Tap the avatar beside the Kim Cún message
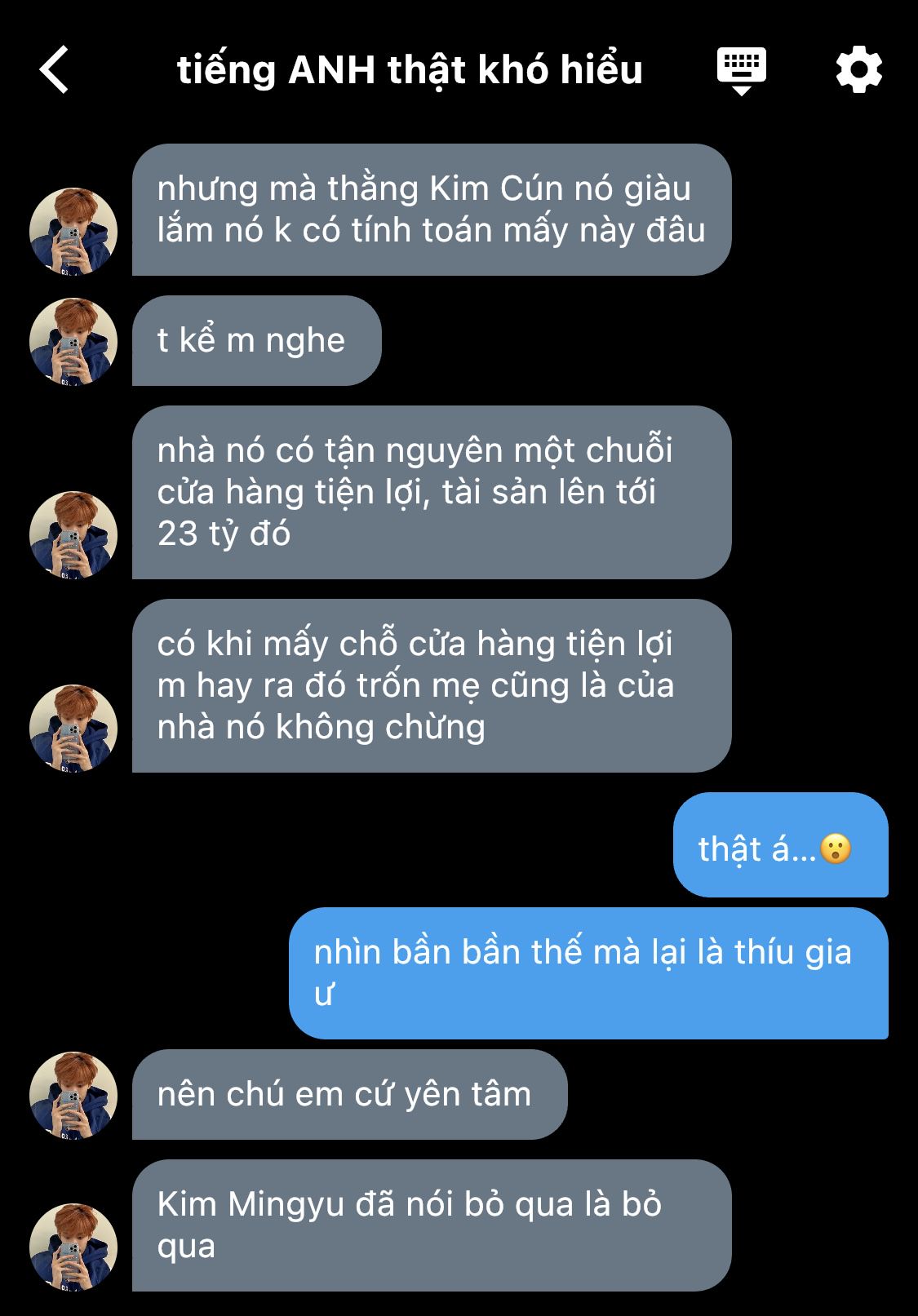 click(73, 232)
